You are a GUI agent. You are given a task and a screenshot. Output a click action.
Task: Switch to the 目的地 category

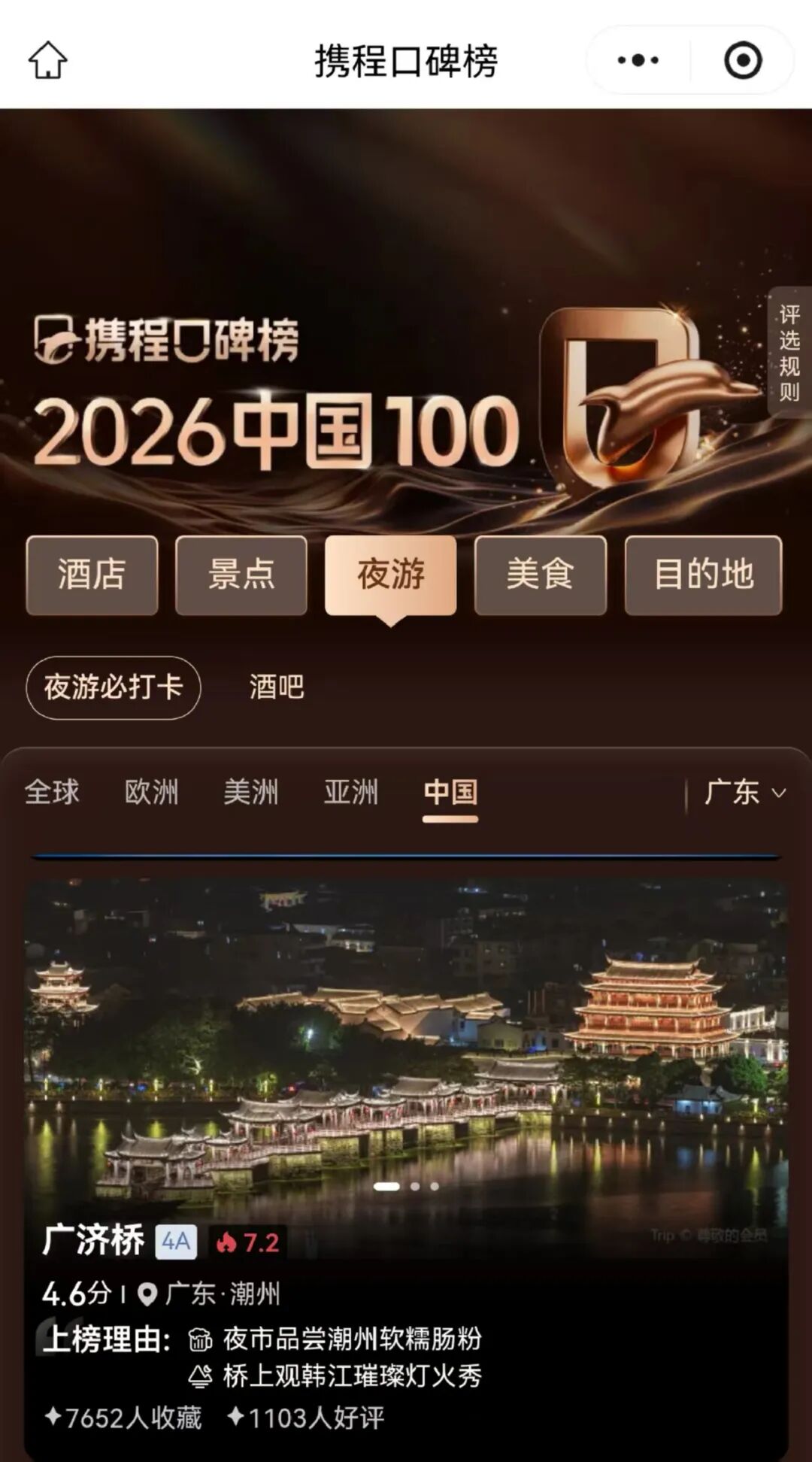(703, 575)
